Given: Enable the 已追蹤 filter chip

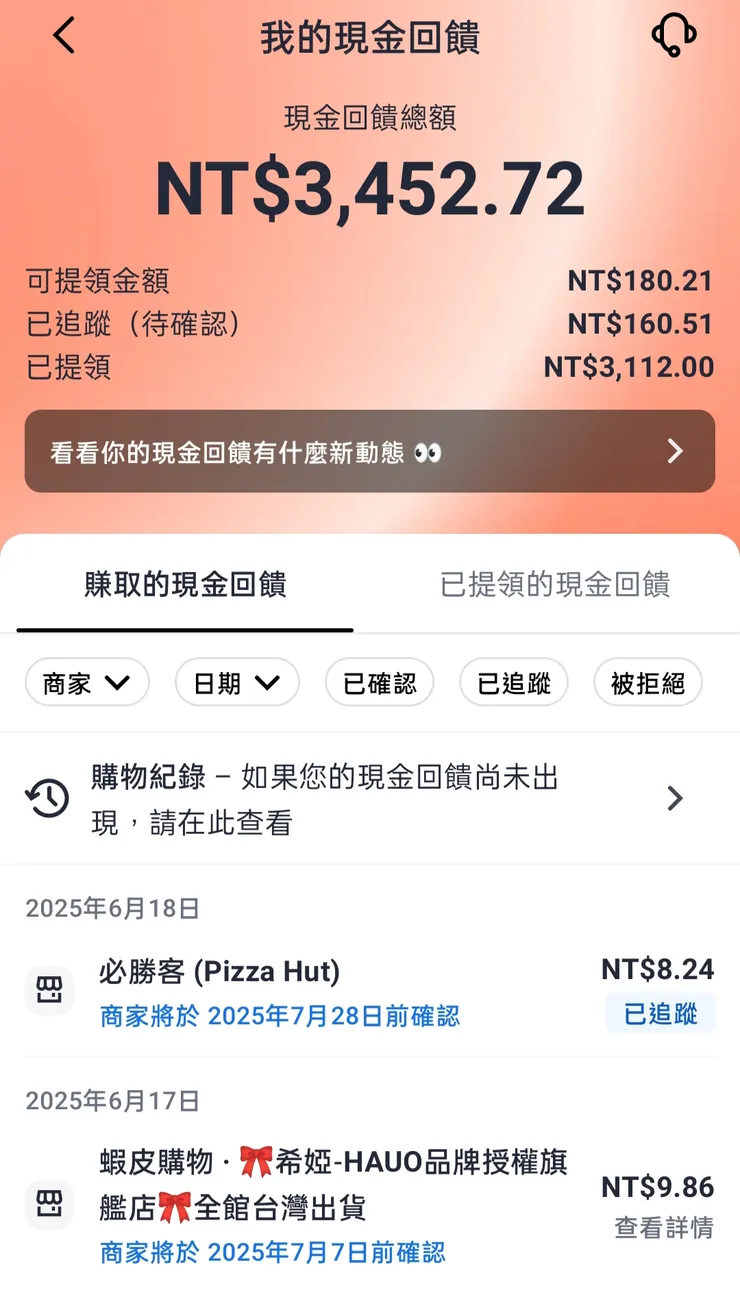Looking at the screenshot, I should (513, 682).
